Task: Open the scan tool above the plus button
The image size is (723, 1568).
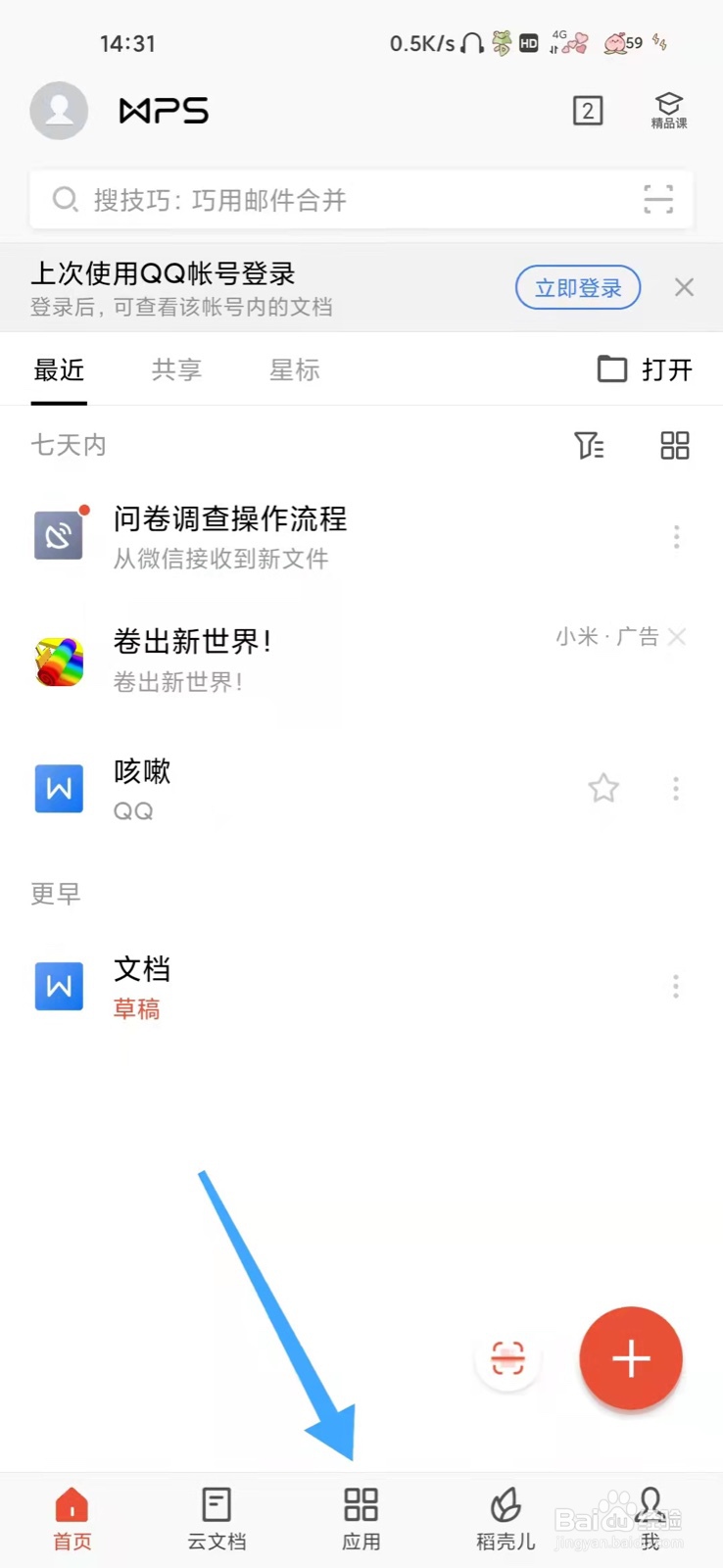Action: [506, 1358]
